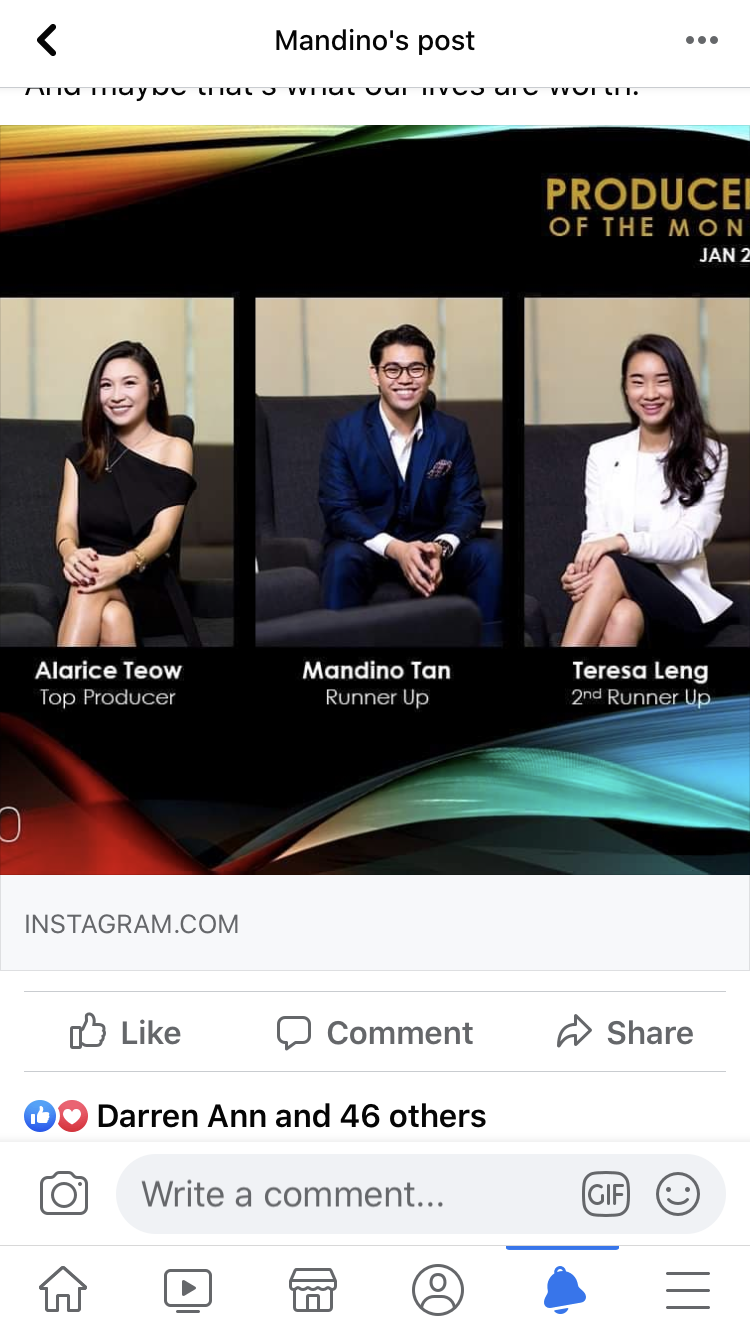Add a GIF to the comment

[x=606, y=1194]
